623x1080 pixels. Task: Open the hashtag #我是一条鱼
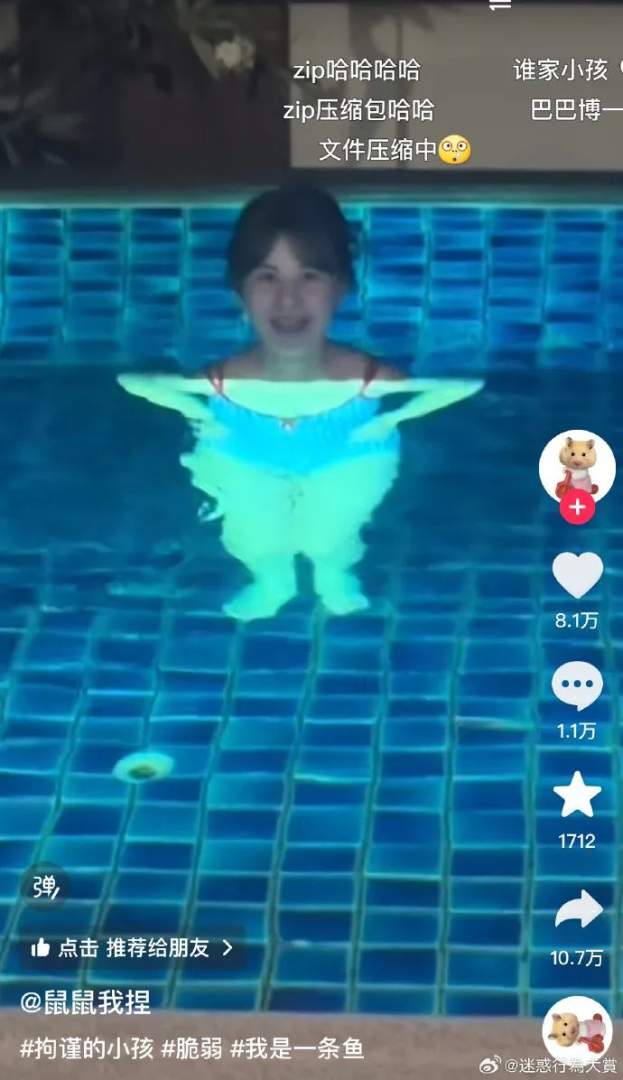296,1048
